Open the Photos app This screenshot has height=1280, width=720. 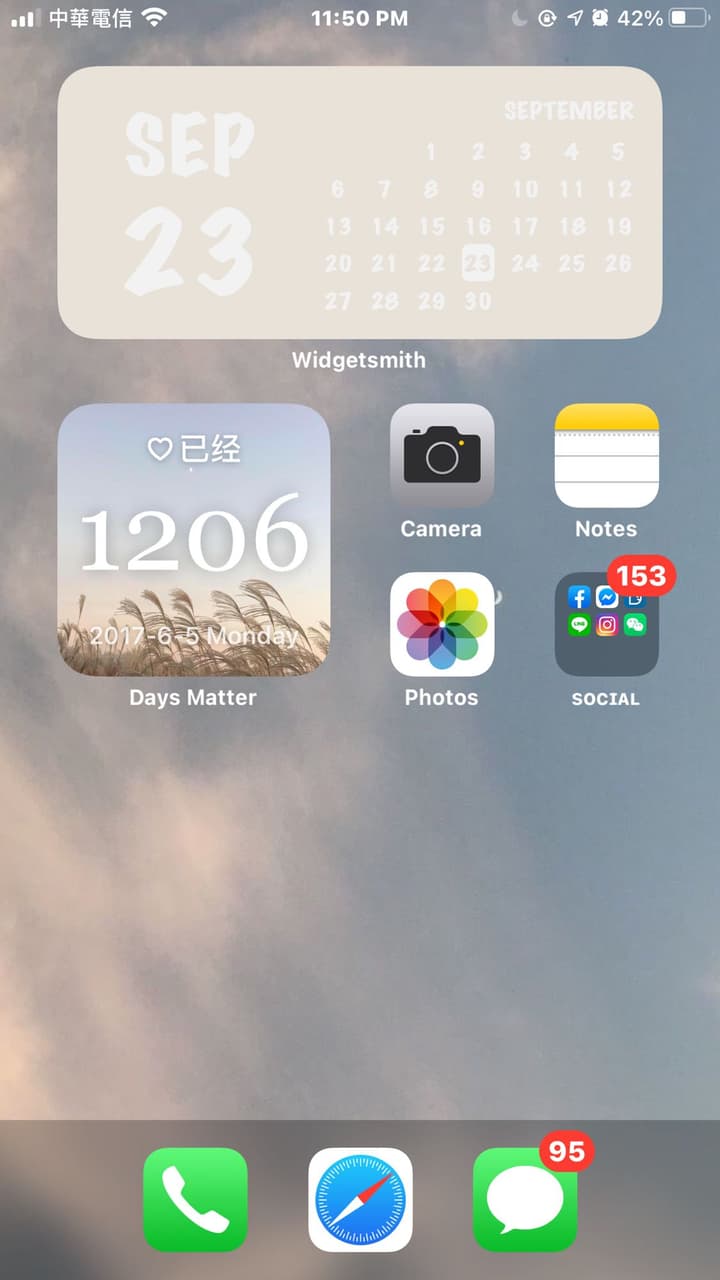click(442, 624)
